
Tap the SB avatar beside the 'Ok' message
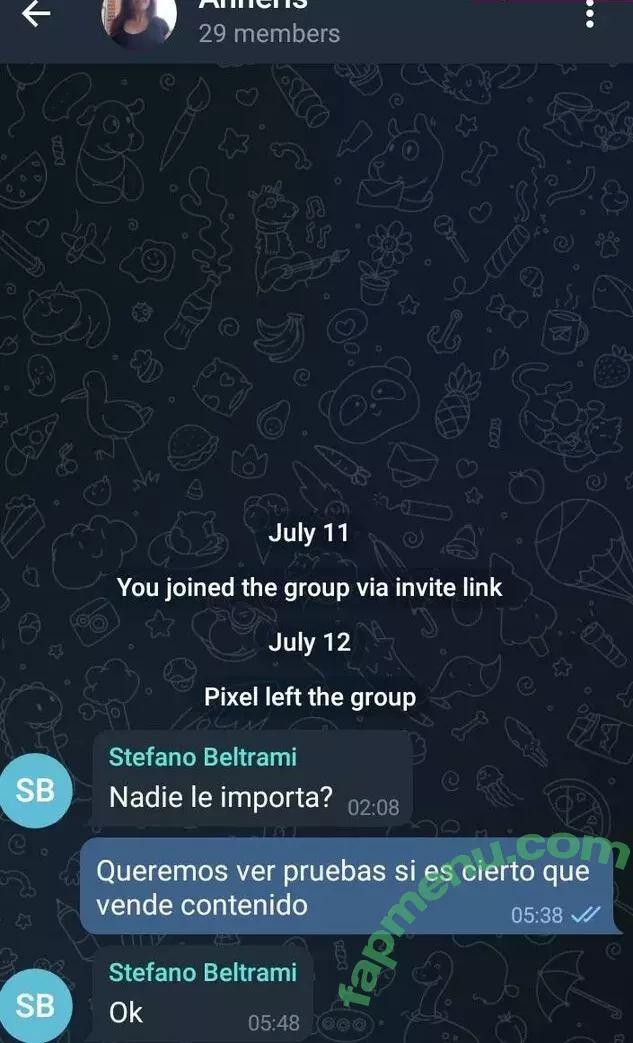click(36, 1004)
